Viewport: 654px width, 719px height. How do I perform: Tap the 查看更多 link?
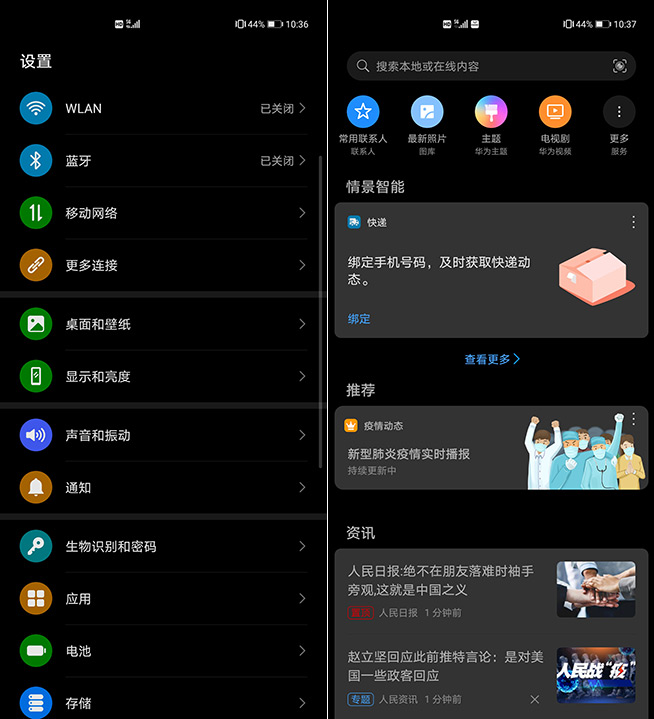491,359
